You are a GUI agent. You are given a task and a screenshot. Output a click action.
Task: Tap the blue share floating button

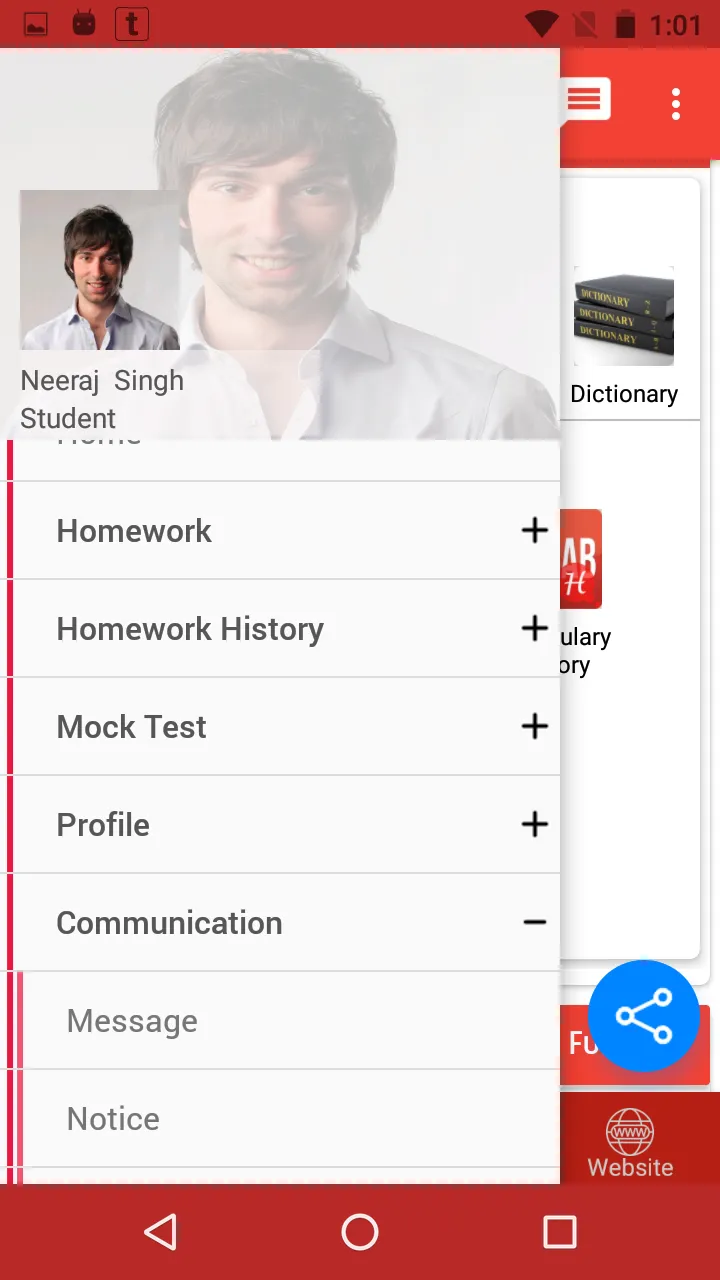click(643, 1016)
